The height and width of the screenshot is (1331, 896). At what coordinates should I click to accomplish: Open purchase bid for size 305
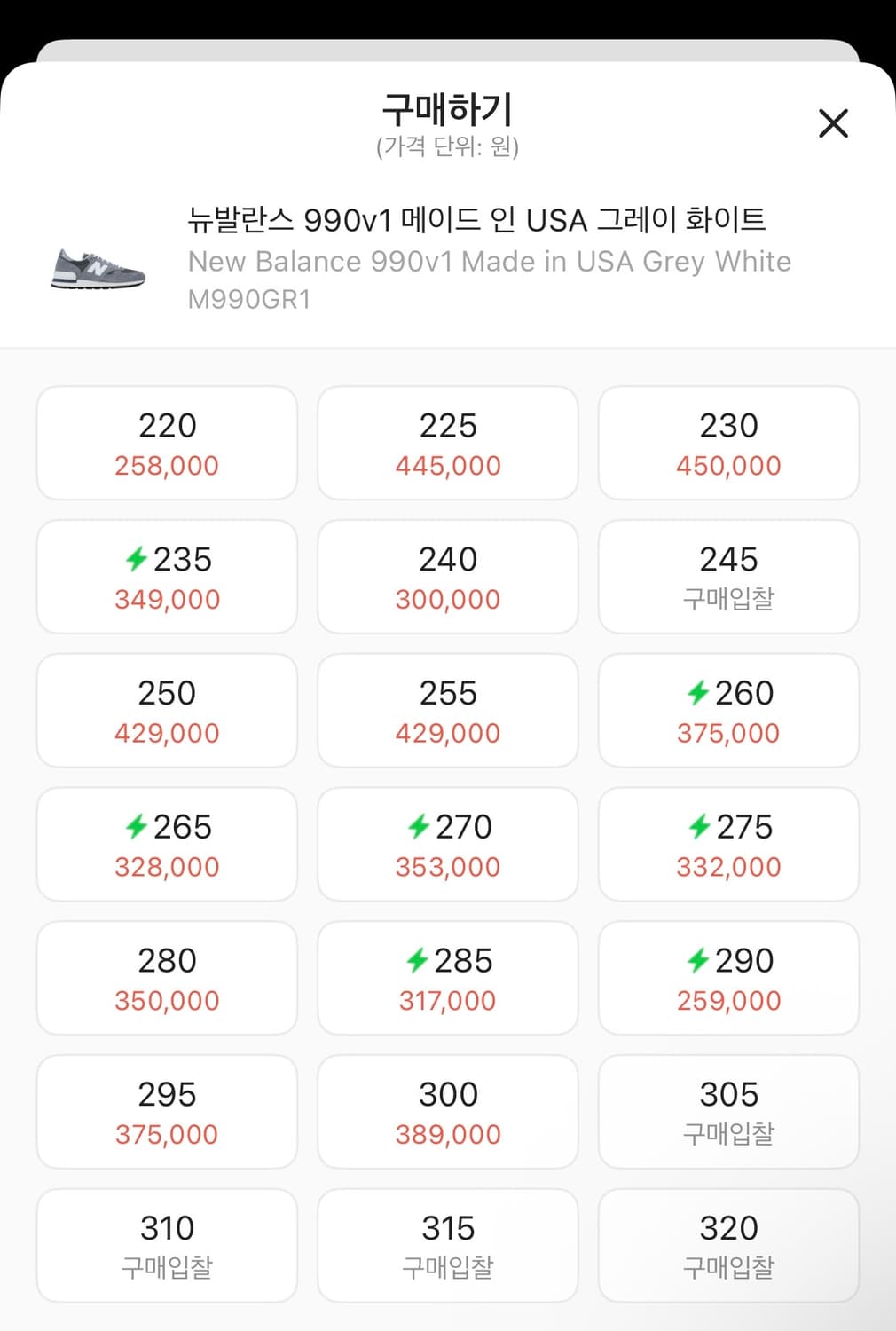pyautogui.click(x=728, y=1112)
